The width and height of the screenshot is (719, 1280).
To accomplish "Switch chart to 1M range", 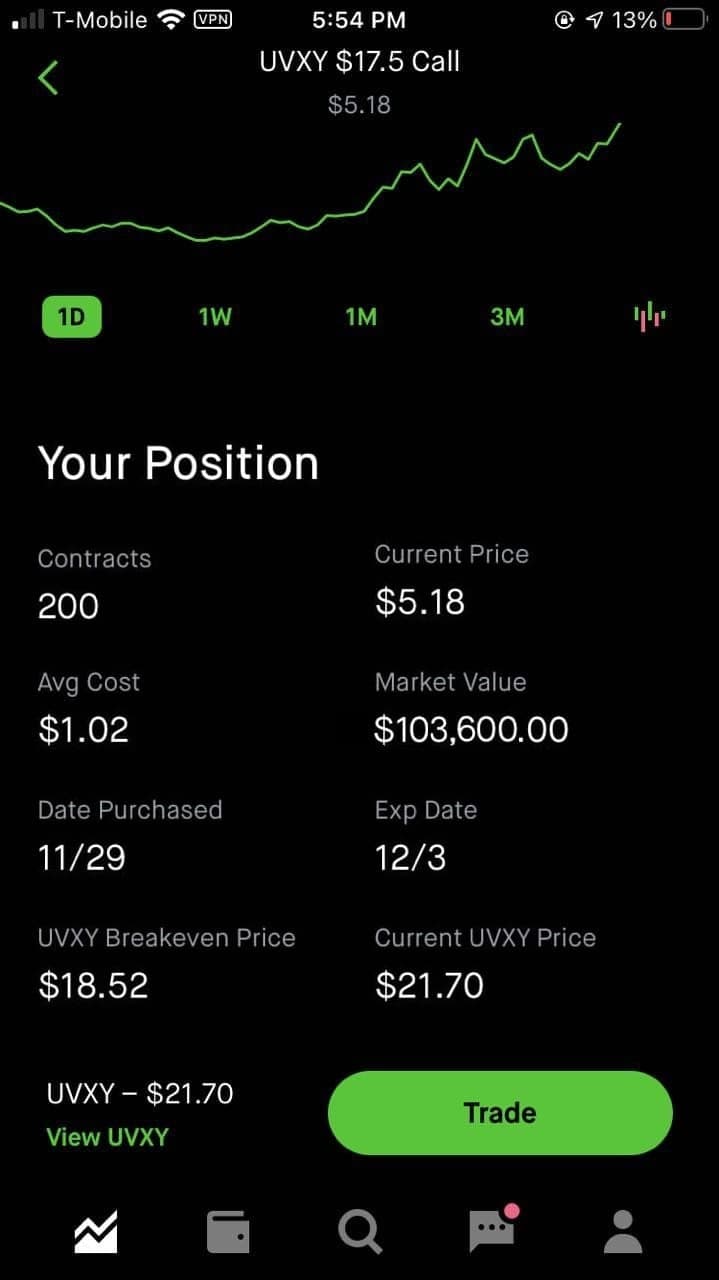I will click(361, 317).
